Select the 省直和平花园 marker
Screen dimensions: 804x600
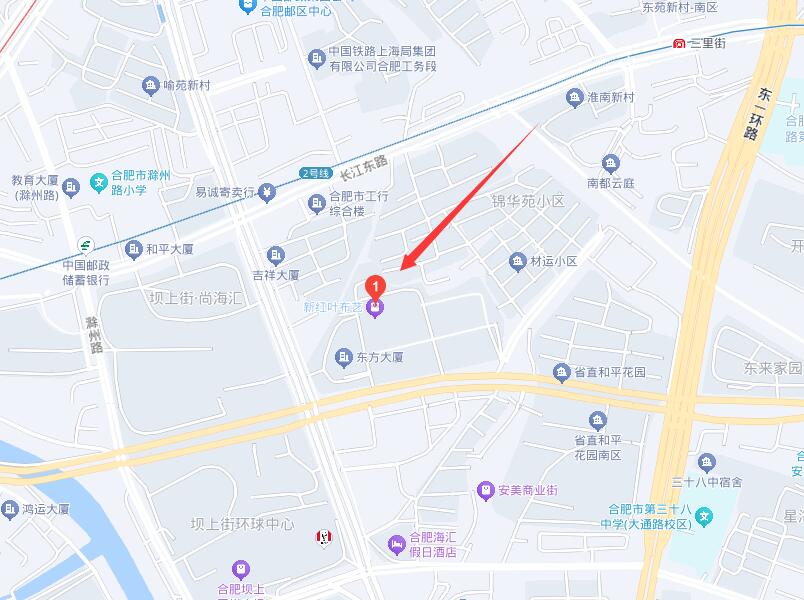tap(561, 372)
